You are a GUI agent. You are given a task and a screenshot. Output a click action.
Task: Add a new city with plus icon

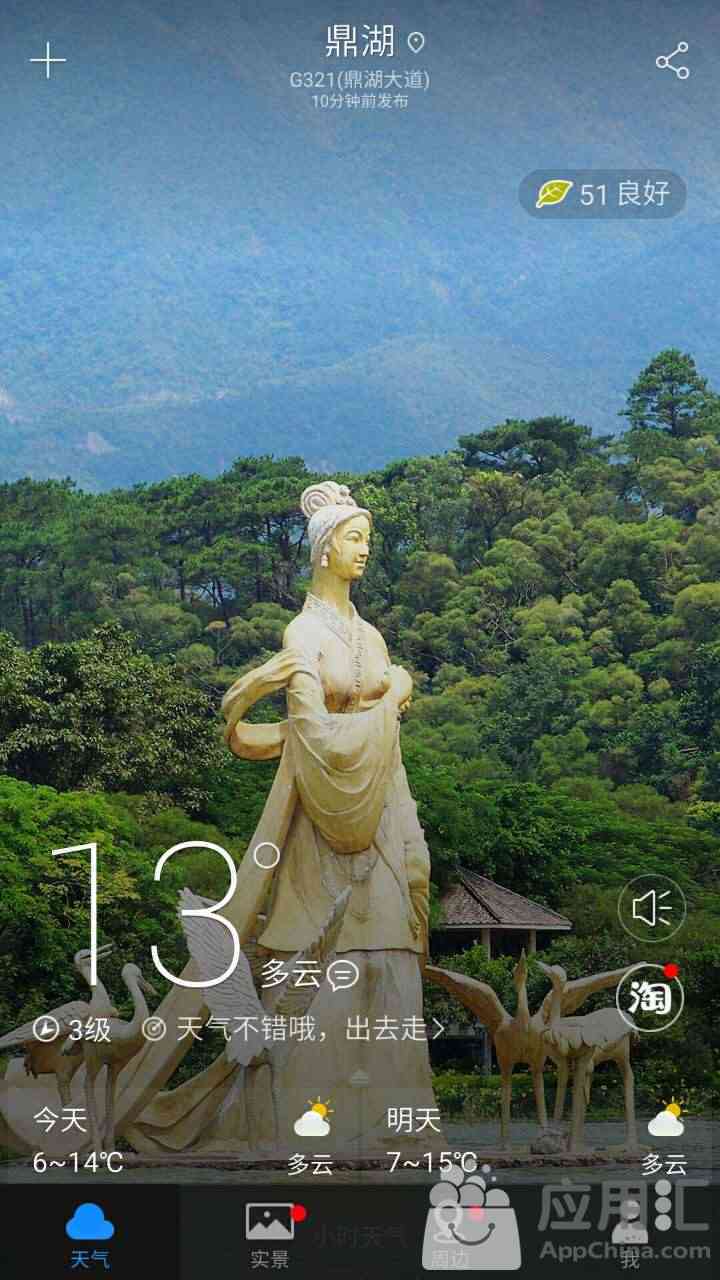click(x=47, y=61)
